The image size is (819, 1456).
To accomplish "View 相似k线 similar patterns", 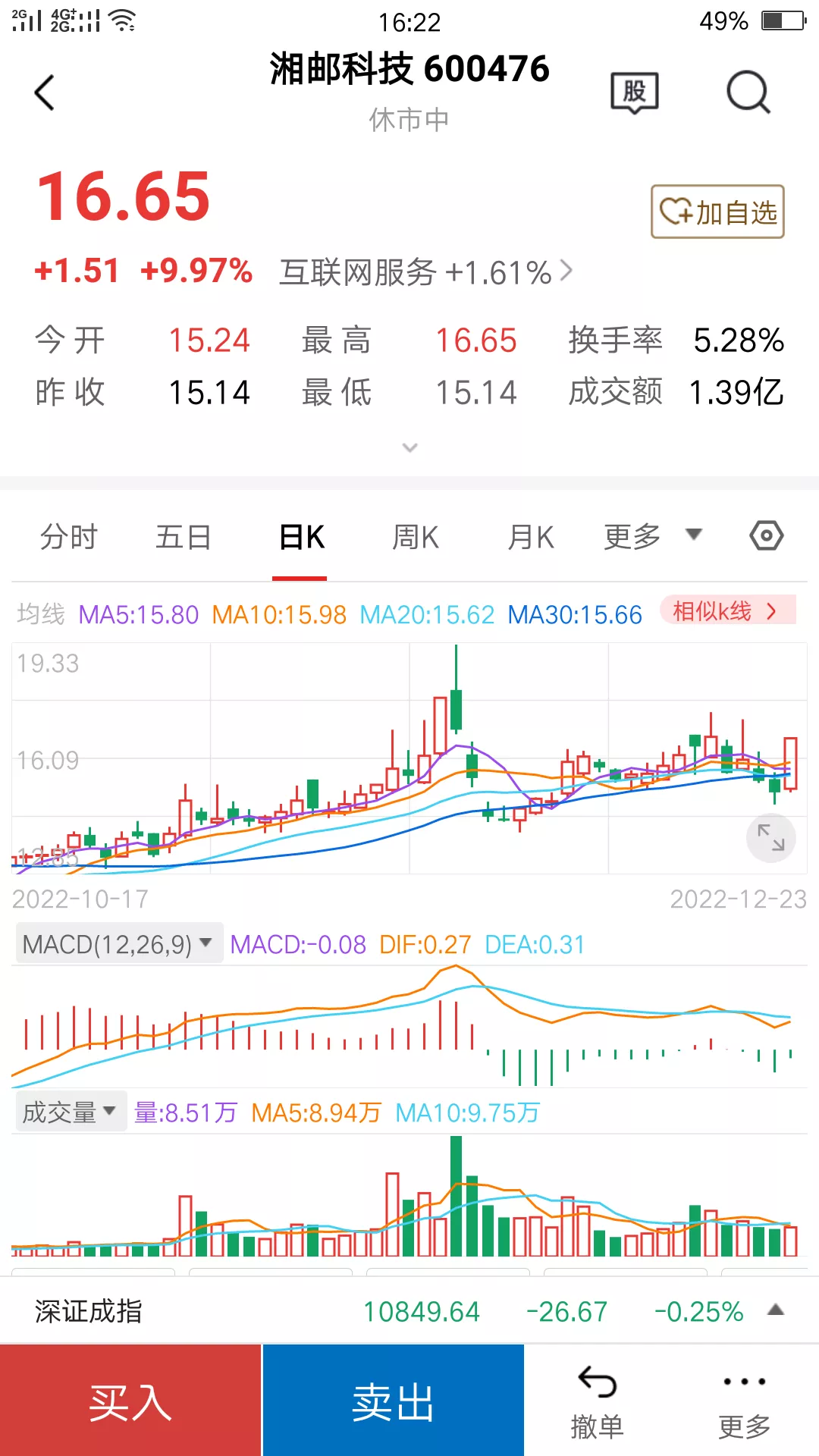I will 726,611.
